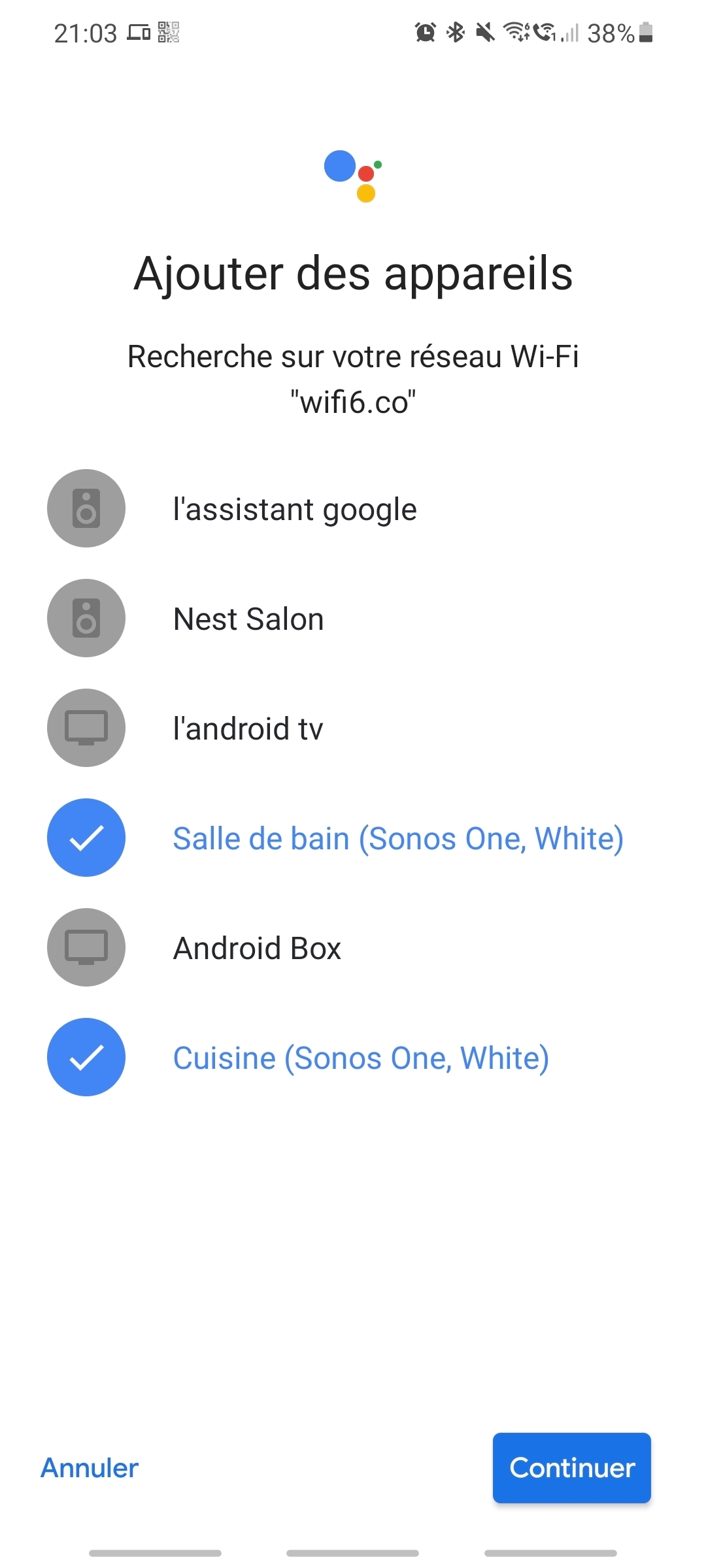
Task: Select l'android tv device
Action: (x=353, y=728)
